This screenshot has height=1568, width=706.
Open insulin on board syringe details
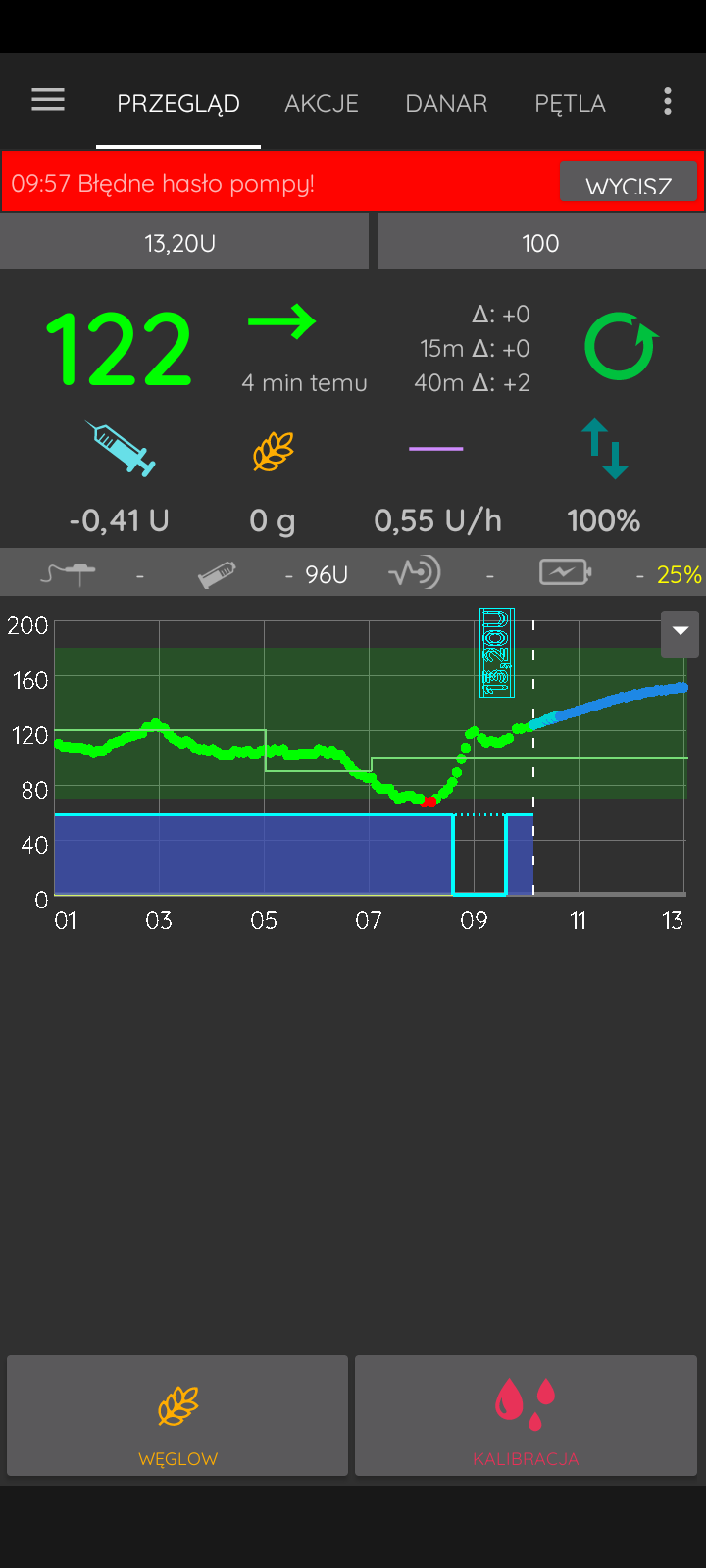(x=120, y=449)
